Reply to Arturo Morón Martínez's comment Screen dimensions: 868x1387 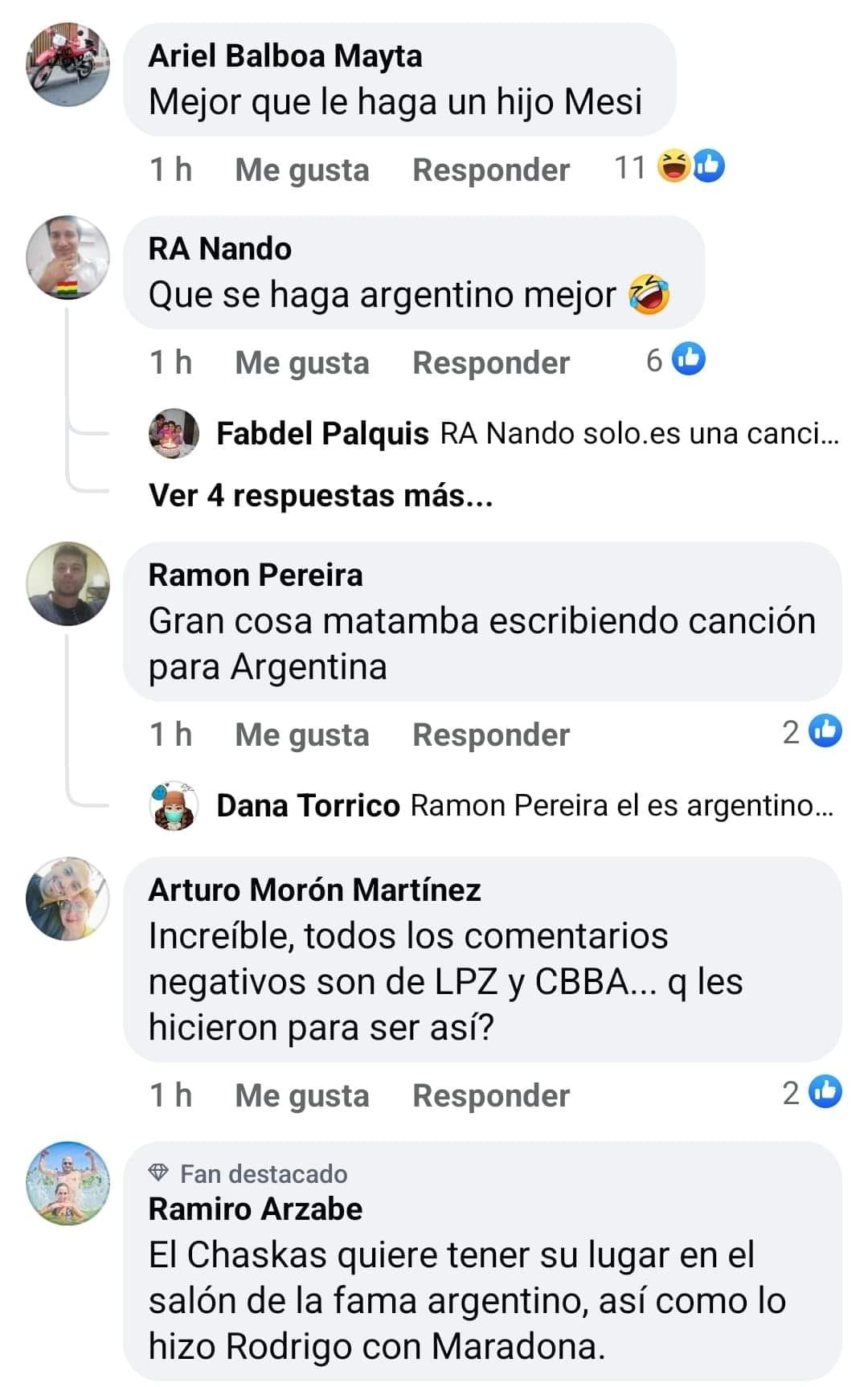490,1095
